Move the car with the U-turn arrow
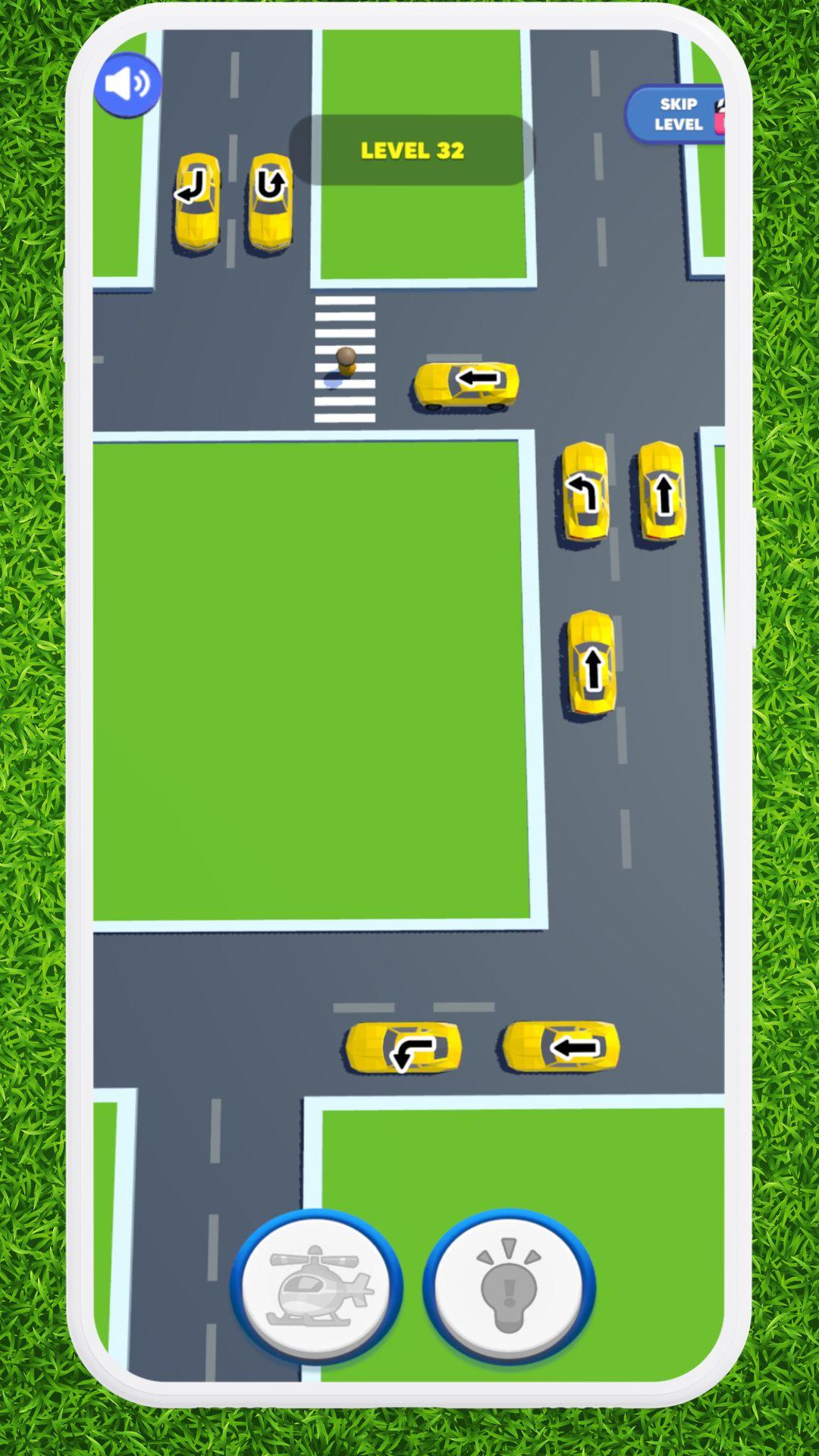The height and width of the screenshot is (1456, 819). pos(271,202)
